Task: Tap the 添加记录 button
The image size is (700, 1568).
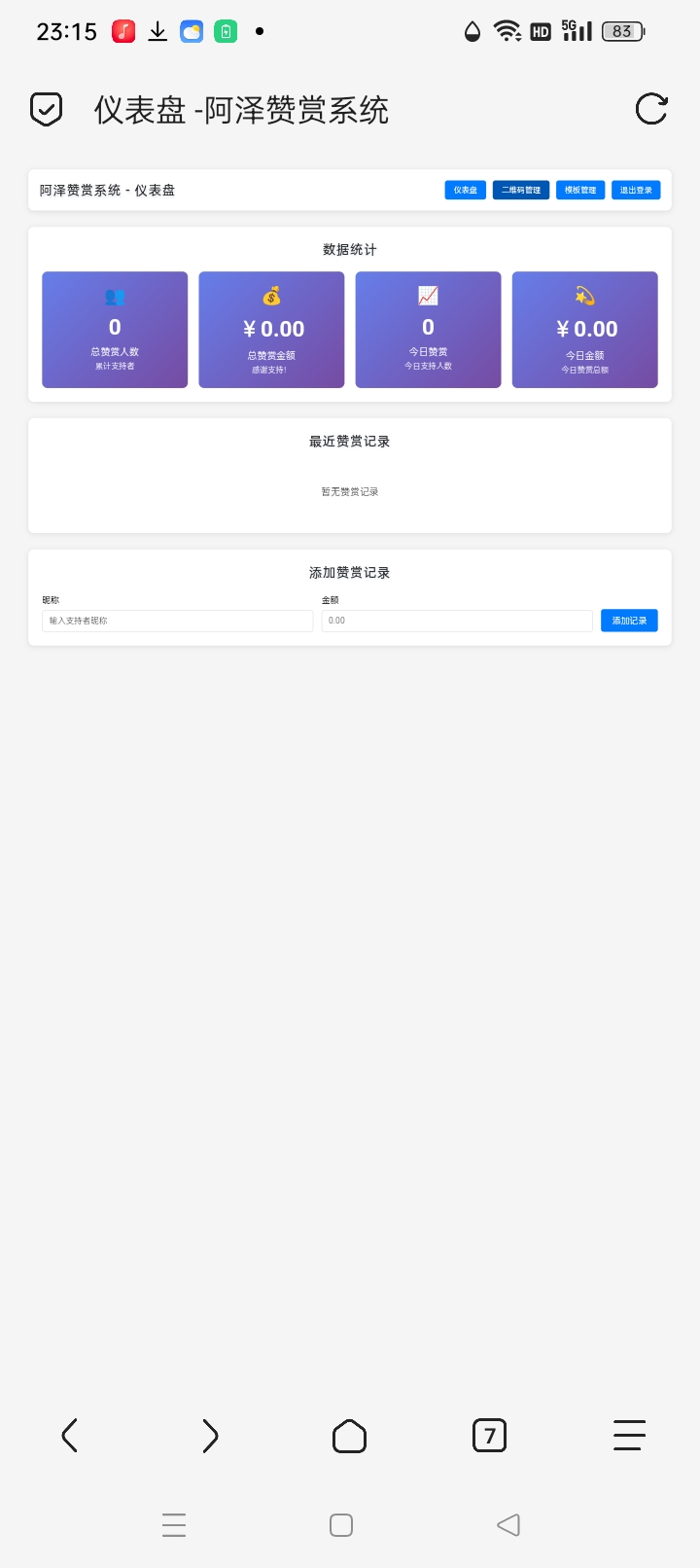Action: pyautogui.click(x=629, y=621)
